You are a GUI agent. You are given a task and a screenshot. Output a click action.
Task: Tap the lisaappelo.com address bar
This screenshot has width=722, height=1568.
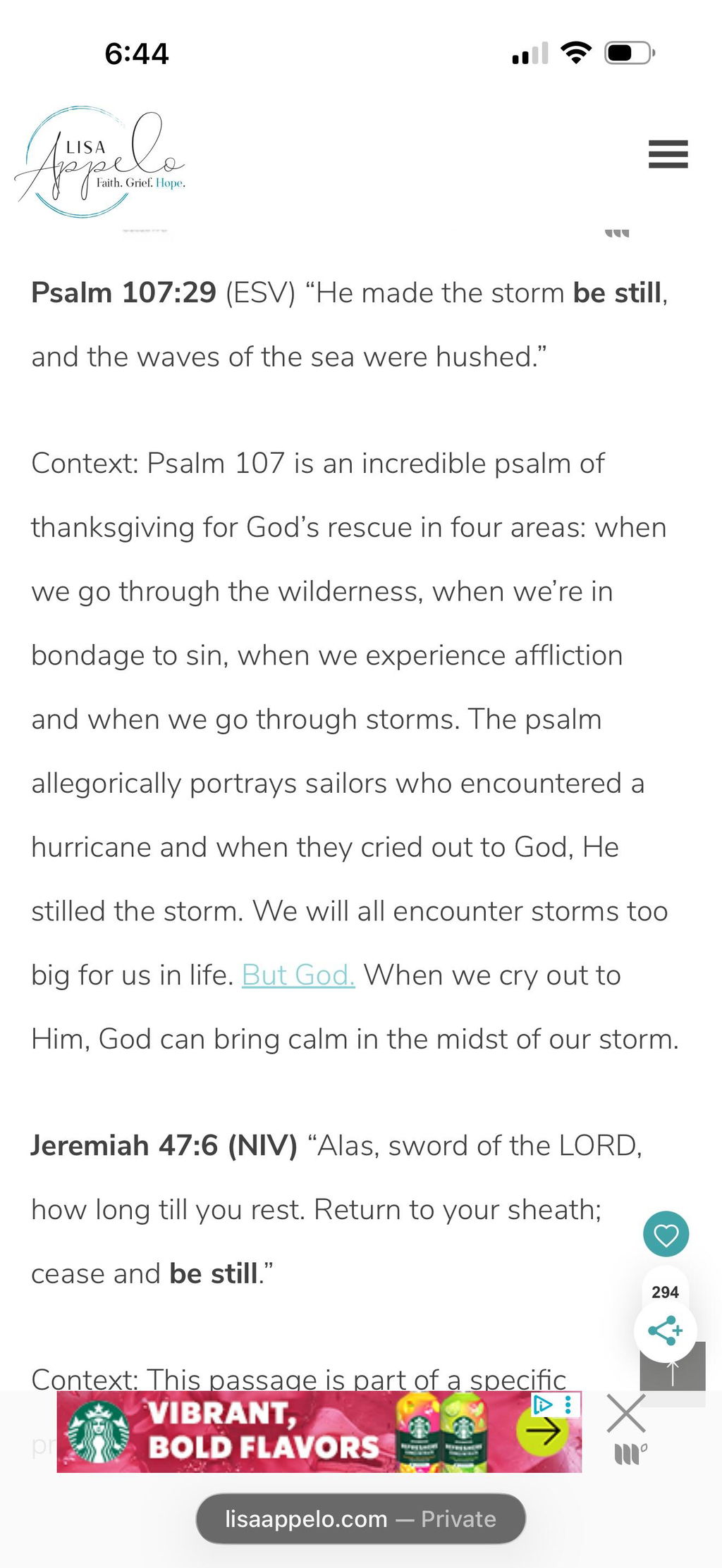(360, 1519)
